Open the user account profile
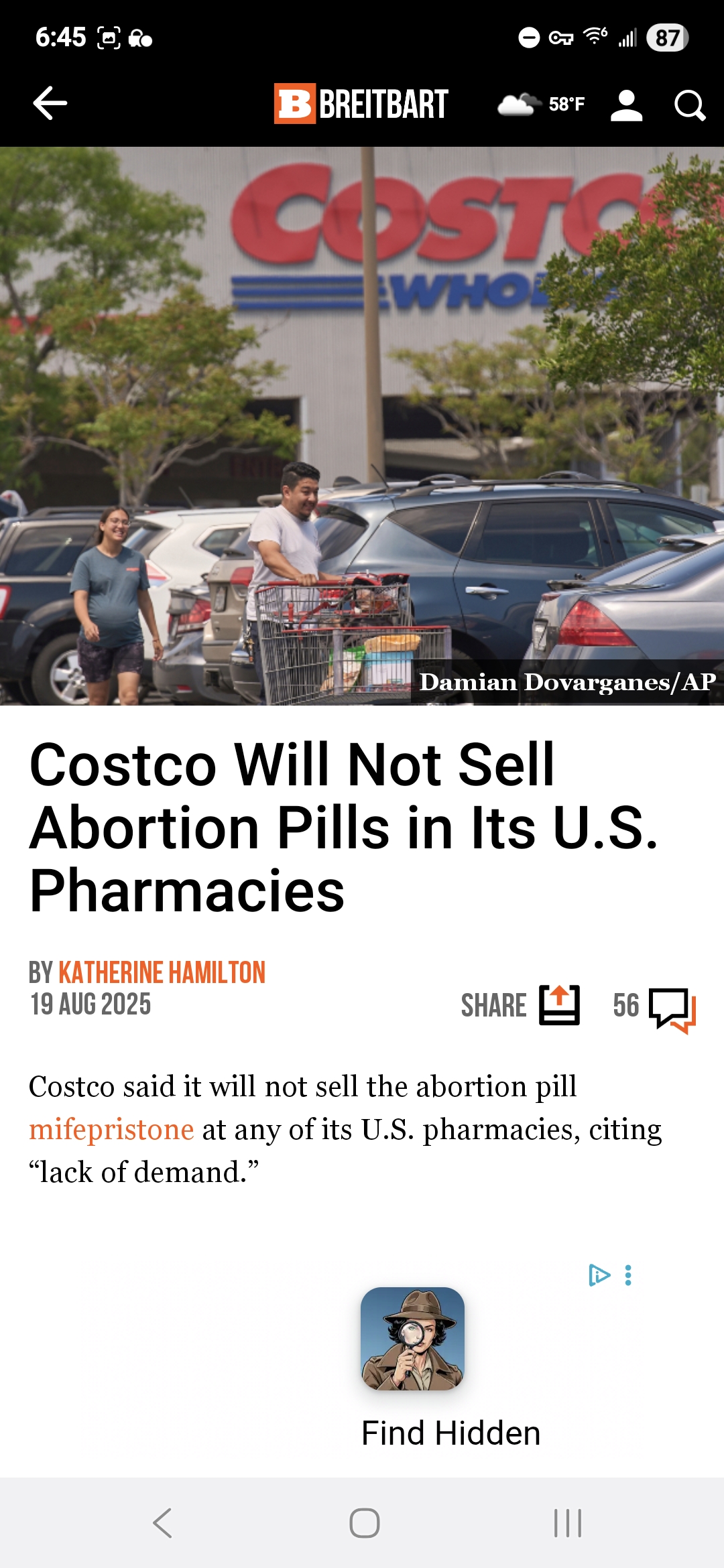The image size is (724, 1568). pos(626,105)
